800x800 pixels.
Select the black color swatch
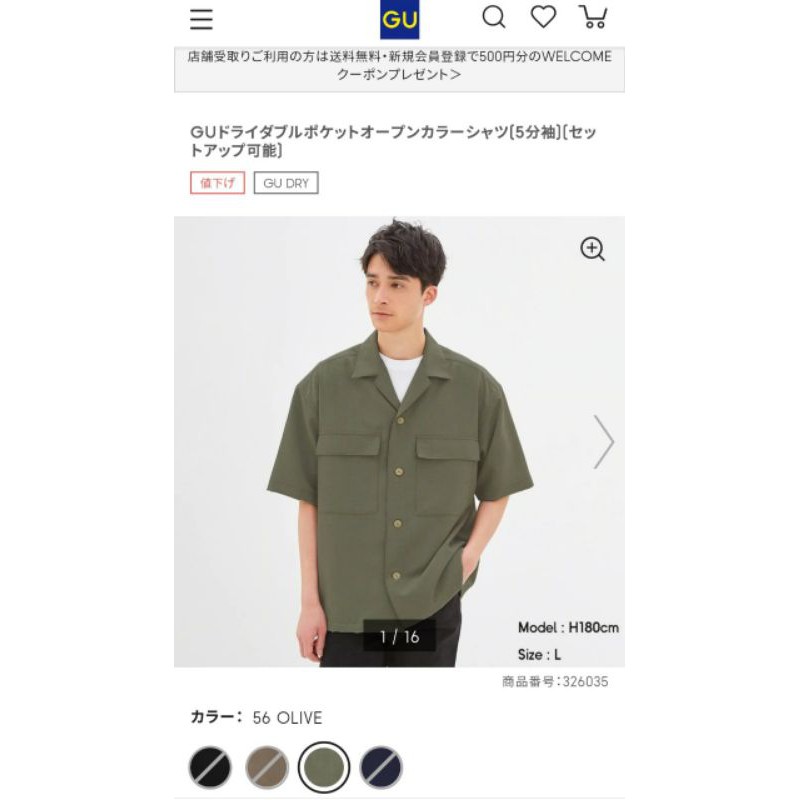point(210,767)
